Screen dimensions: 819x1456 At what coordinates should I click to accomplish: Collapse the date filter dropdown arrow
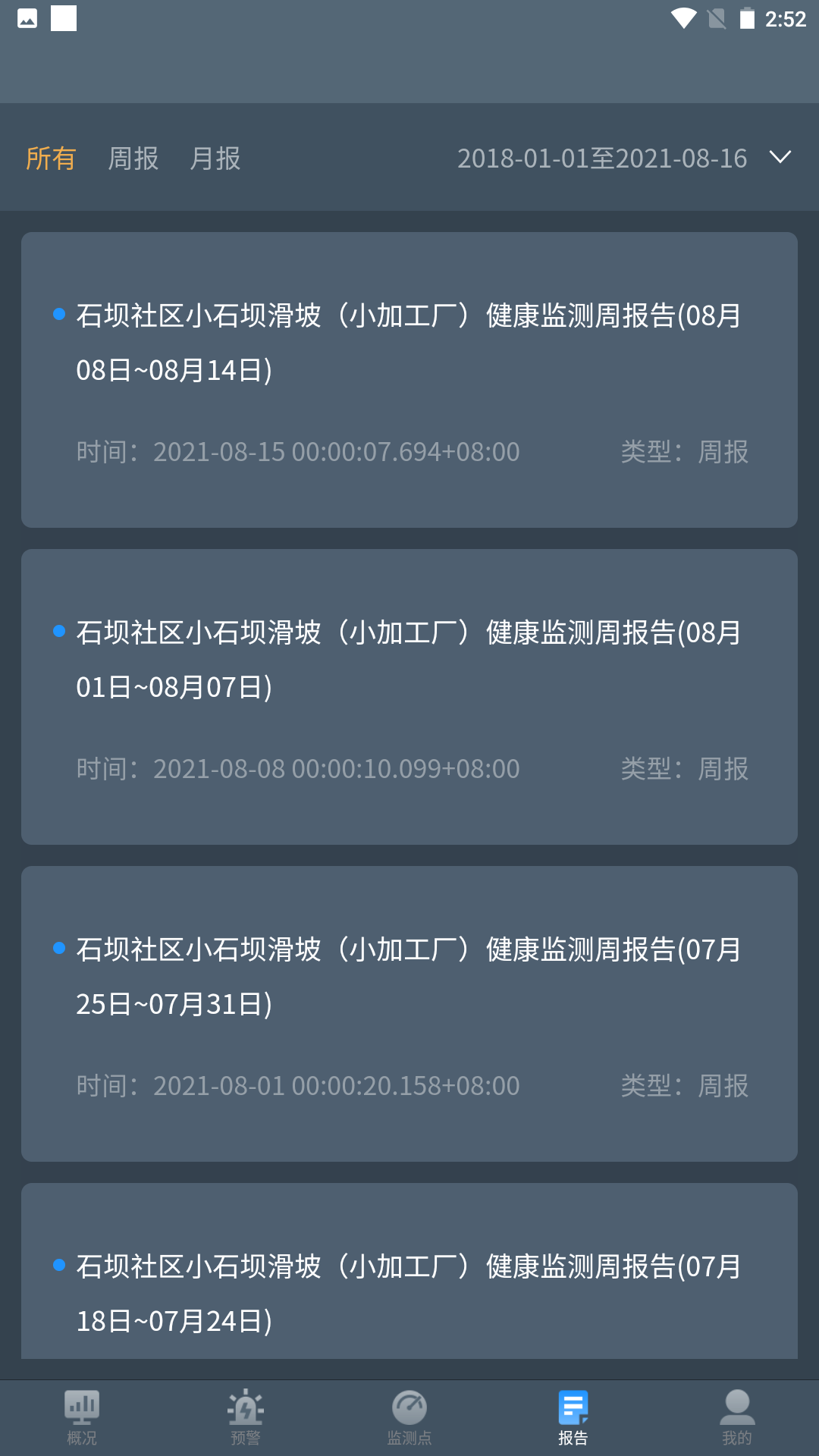pos(783,158)
